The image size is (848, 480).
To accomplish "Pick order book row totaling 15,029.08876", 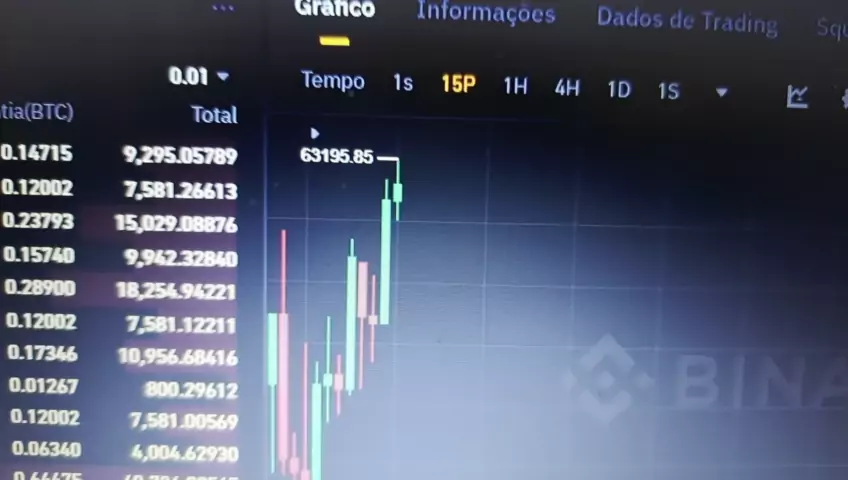I will point(120,222).
